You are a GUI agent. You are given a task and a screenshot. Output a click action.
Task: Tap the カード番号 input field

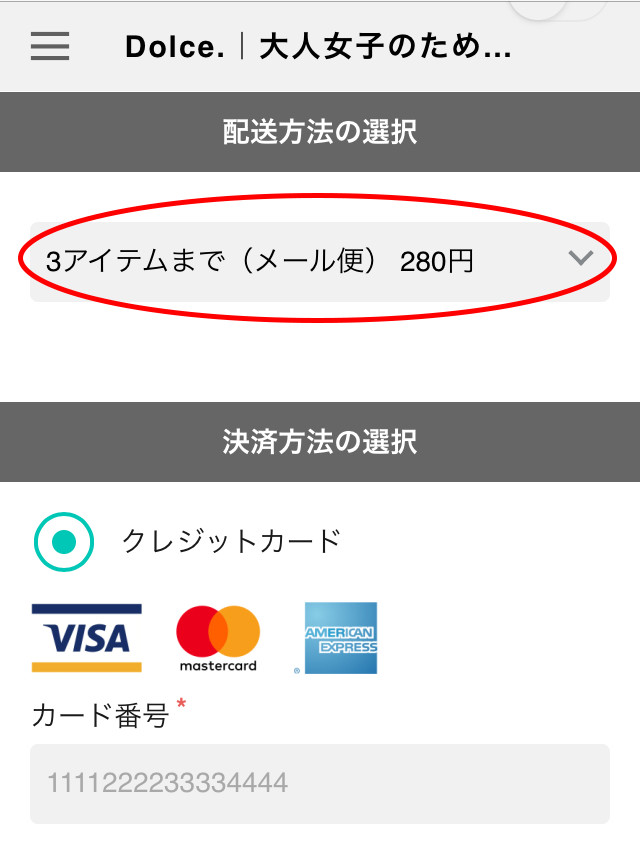pos(320,783)
